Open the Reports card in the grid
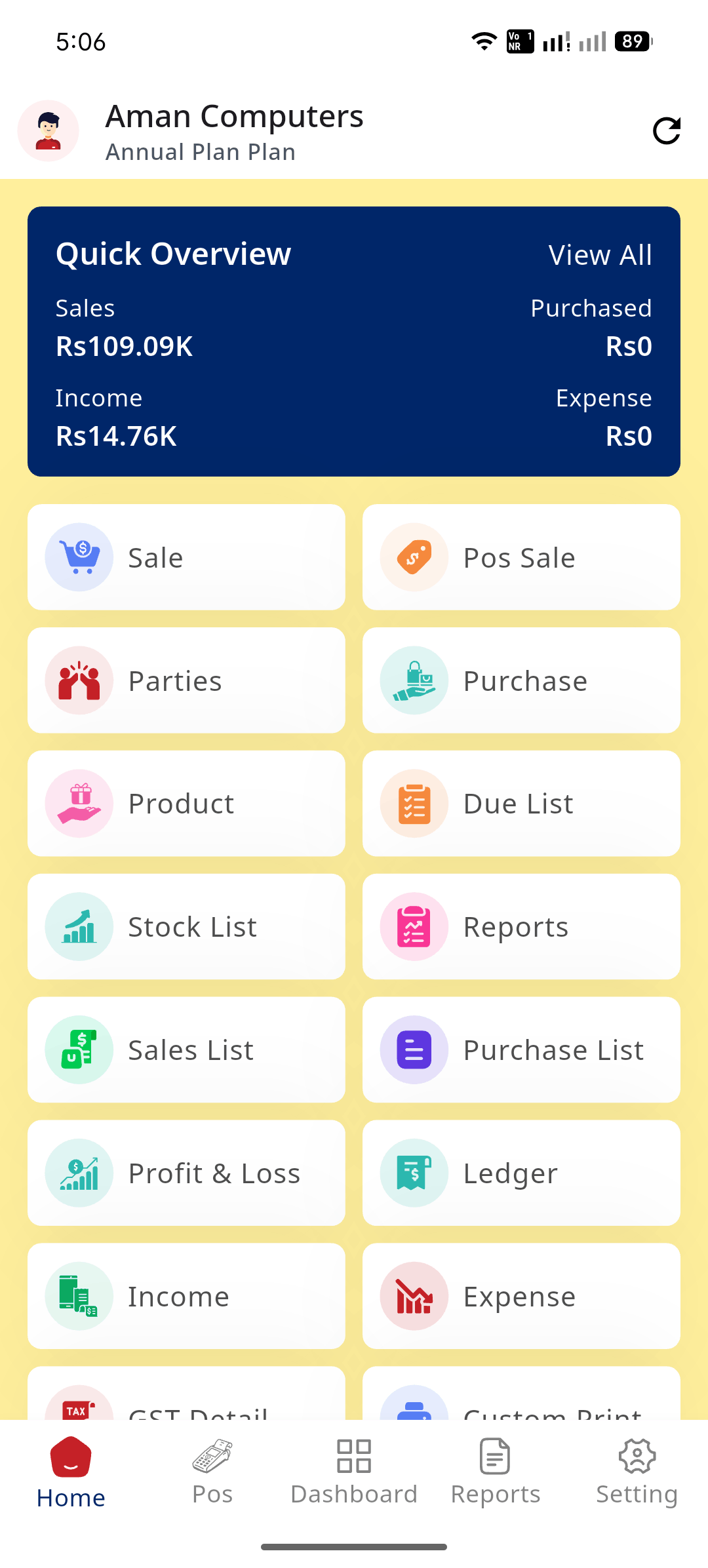 click(521, 927)
